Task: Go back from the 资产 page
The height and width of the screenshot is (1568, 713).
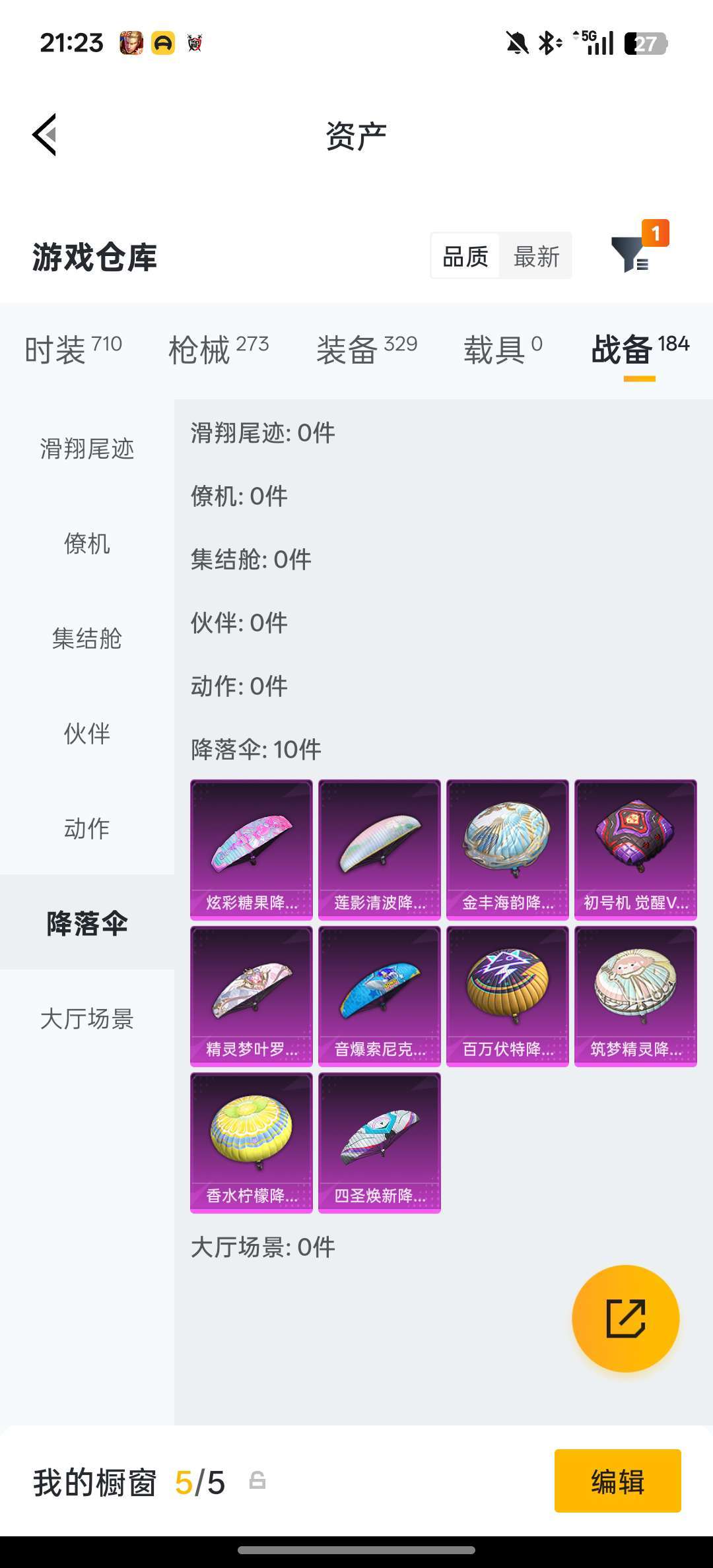Action: [45, 135]
